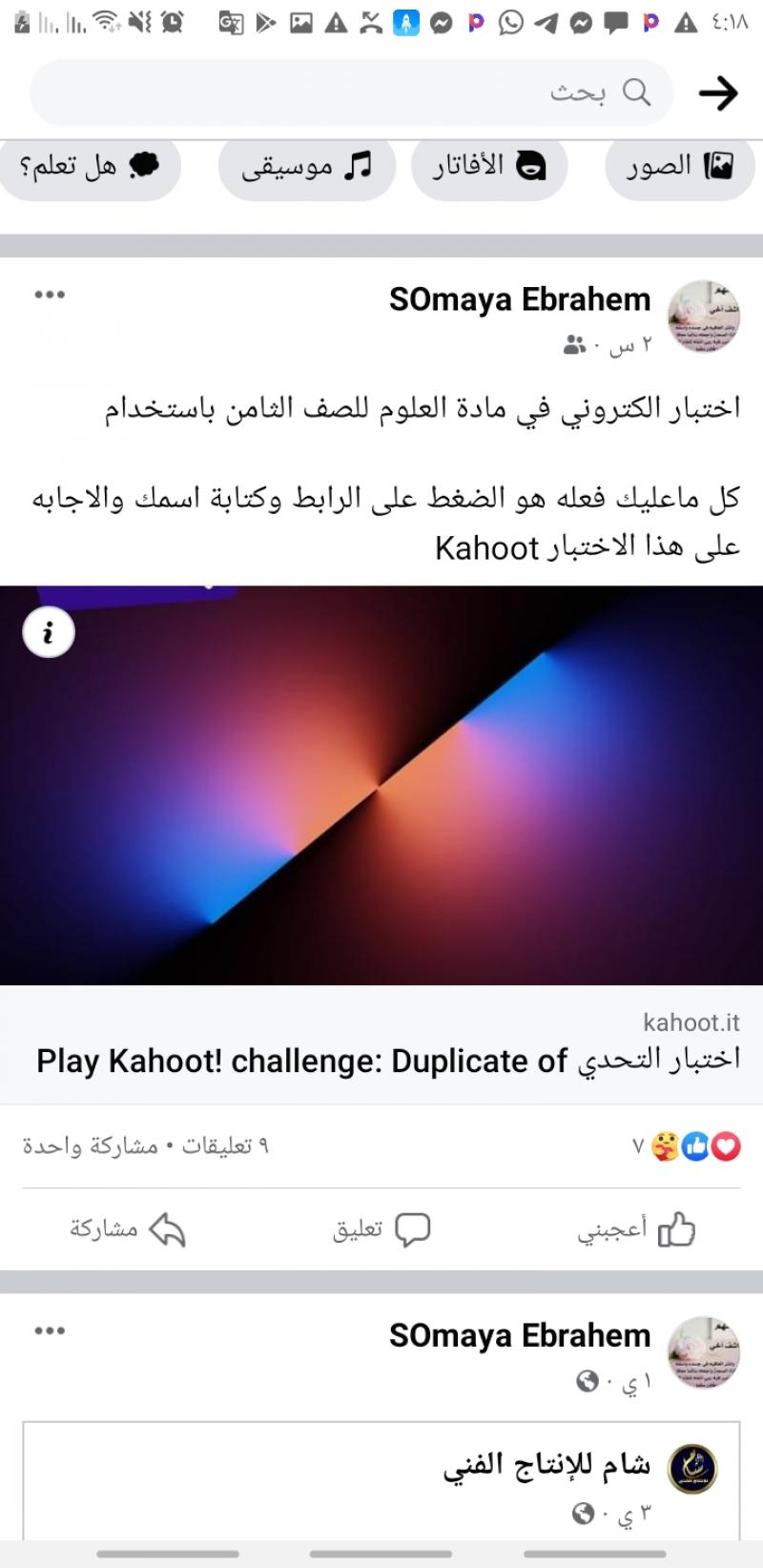Share the Kahoot post via مشاركة
The width and height of the screenshot is (763, 1568).
click(x=127, y=1229)
